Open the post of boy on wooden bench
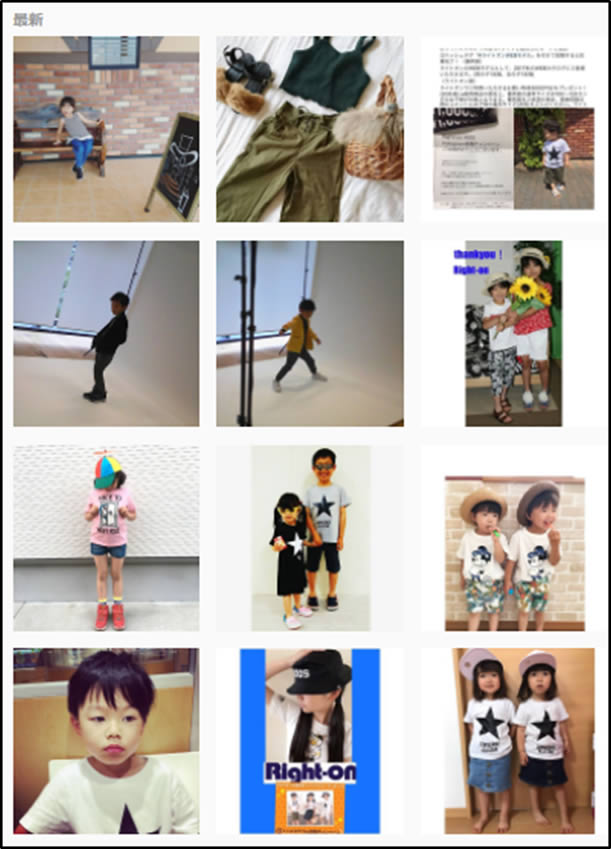This screenshot has height=849, width=611. pyautogui.click(x=106, y=129)
